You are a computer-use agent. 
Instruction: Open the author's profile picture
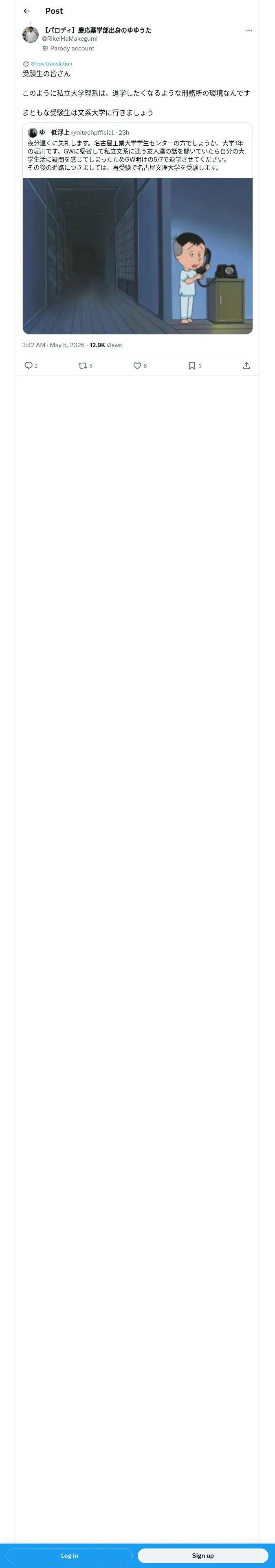pyautogui.click(x=31, y=35)
